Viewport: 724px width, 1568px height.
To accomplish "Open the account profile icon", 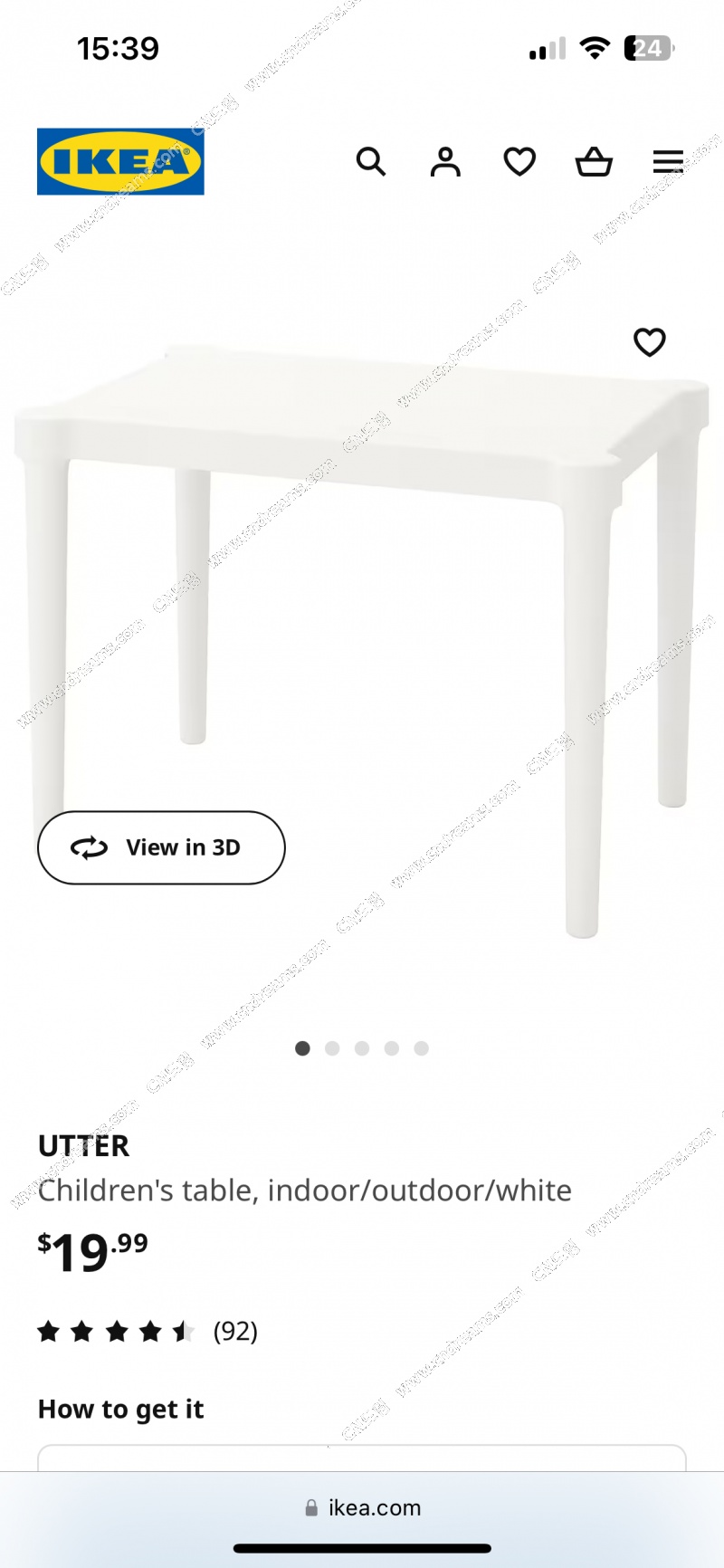I will tap(445, 162).
